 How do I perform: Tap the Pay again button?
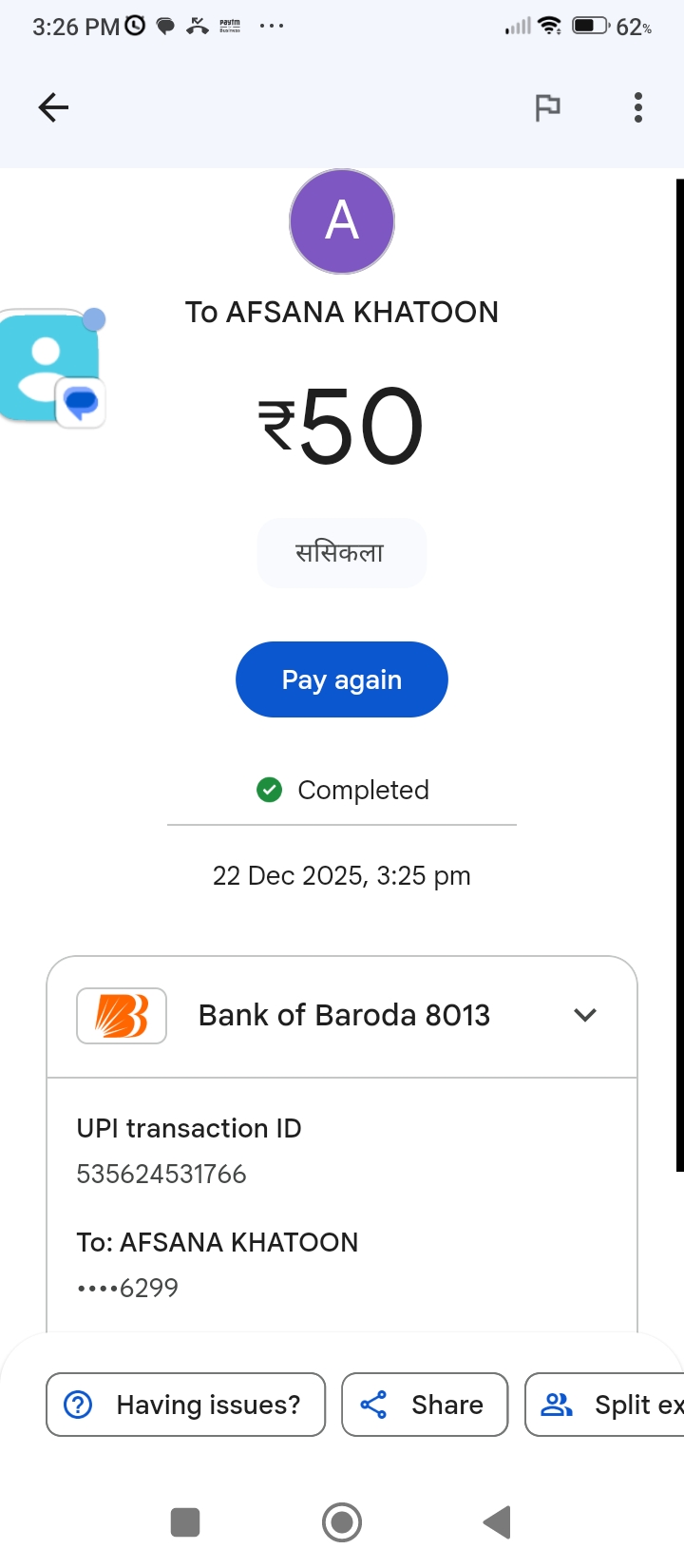pos(342,679)
